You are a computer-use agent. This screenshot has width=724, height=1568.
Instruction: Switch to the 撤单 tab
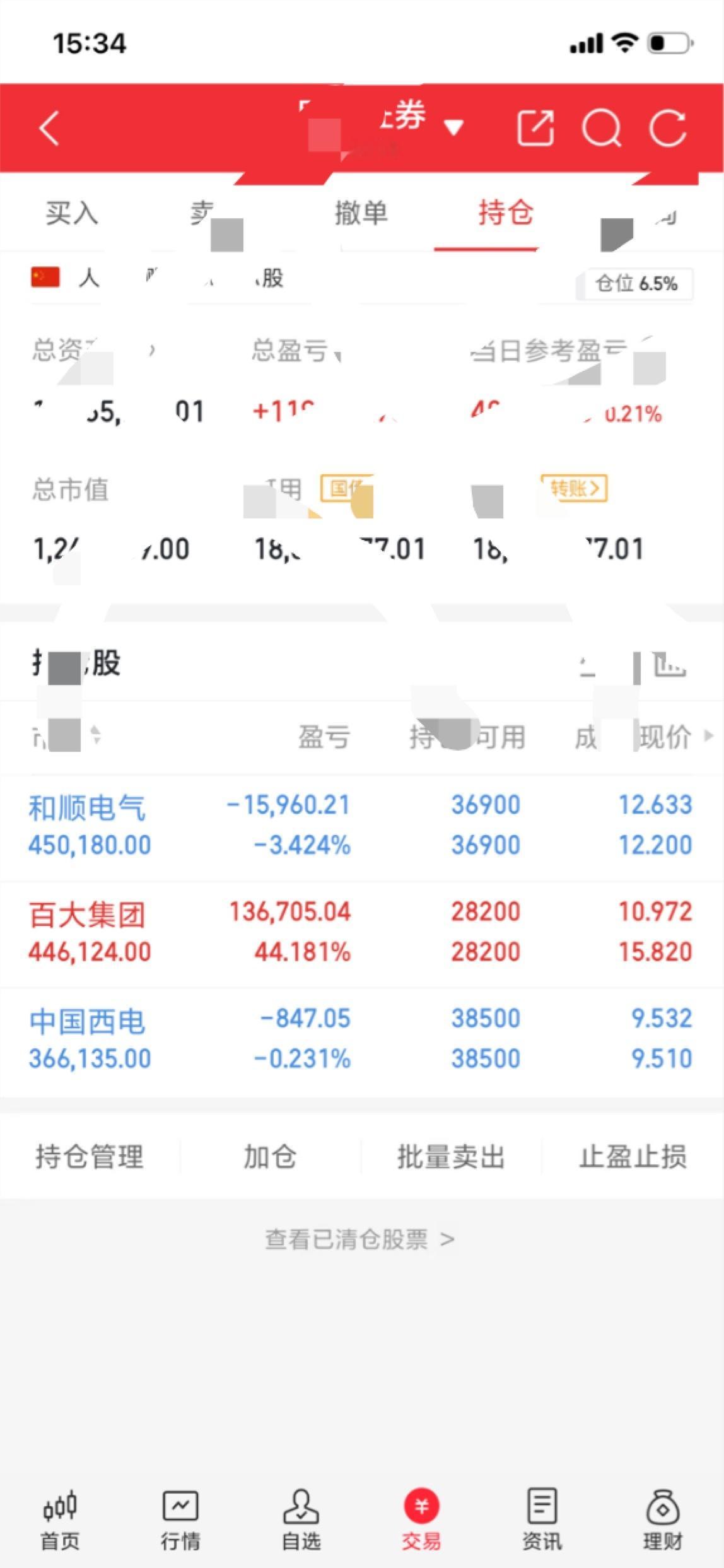[x=361, y=214]
